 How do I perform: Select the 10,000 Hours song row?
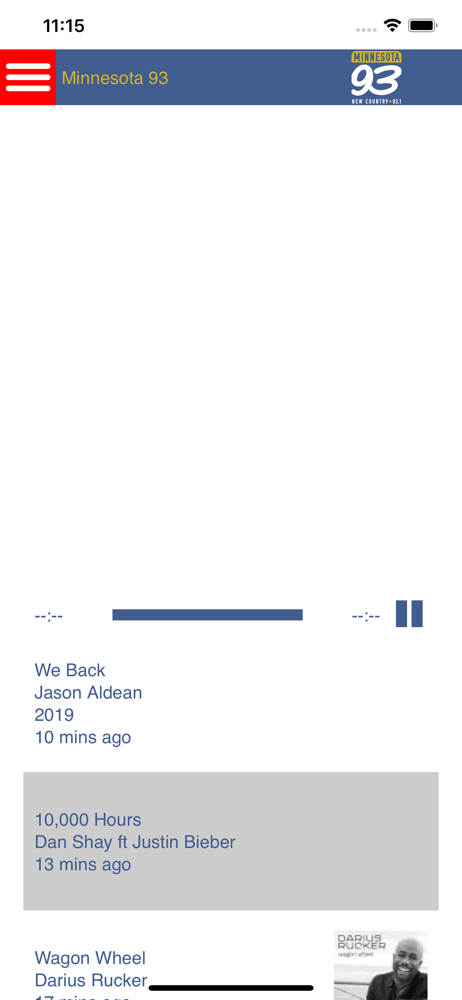coord(231,841)
